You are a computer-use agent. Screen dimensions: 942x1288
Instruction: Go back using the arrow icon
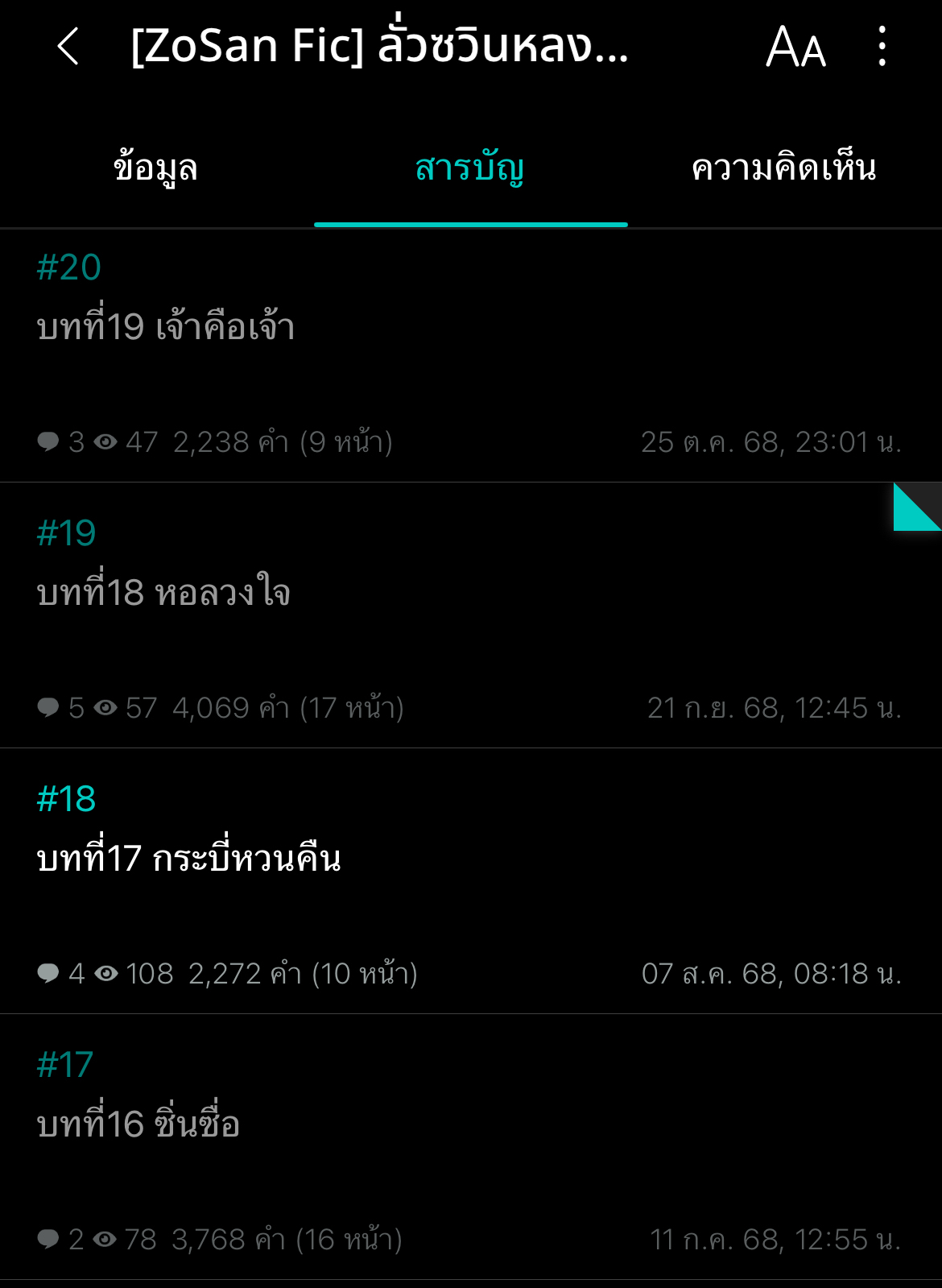click(x=69, y=46)
